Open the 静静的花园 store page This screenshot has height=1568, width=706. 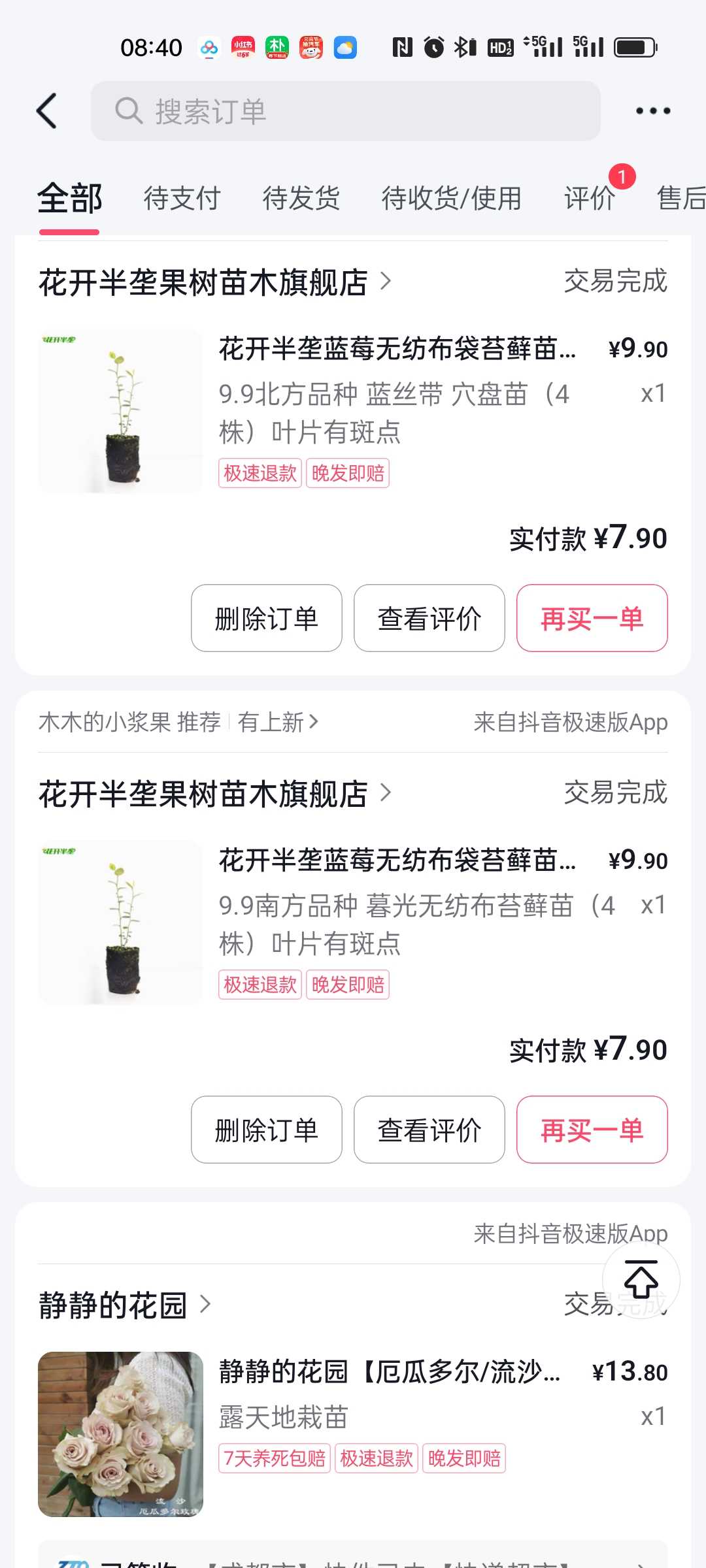tap(125, 1305)
